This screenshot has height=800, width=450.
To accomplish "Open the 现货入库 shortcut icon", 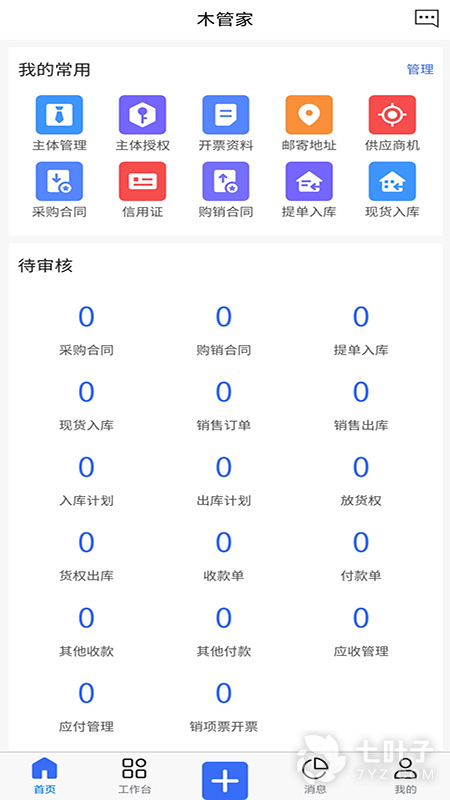I will 392,181.
